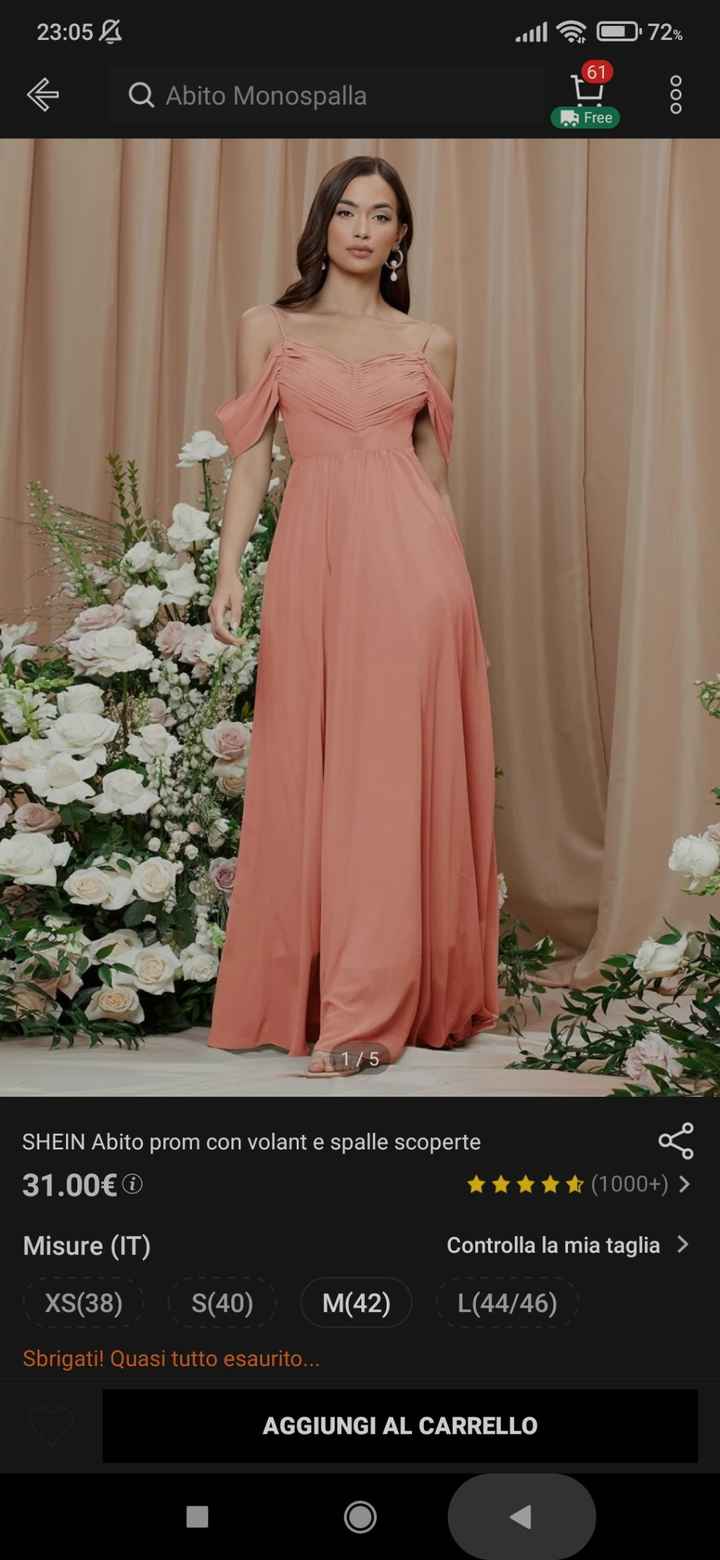The width and height of the screenshot is (720, 1560).
Task: Go to the system home screen
Action: pos(360,1517)
